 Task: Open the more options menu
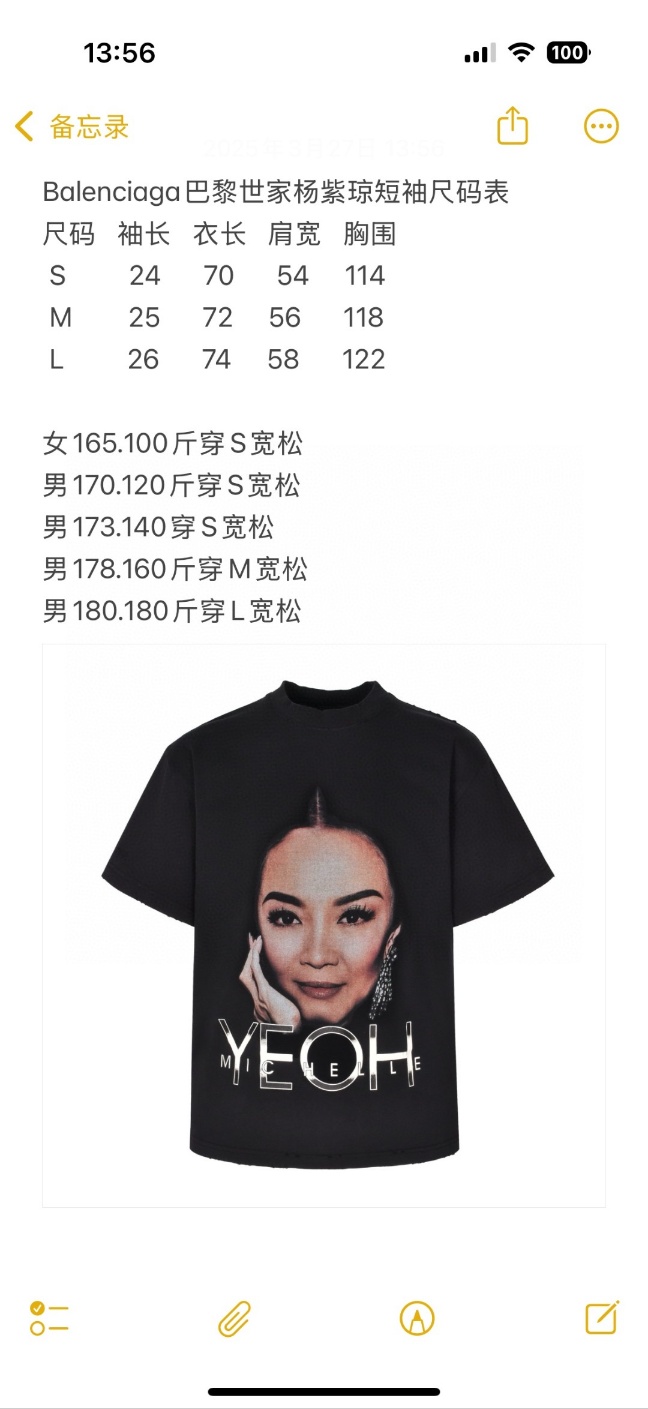tap(601, 126)
